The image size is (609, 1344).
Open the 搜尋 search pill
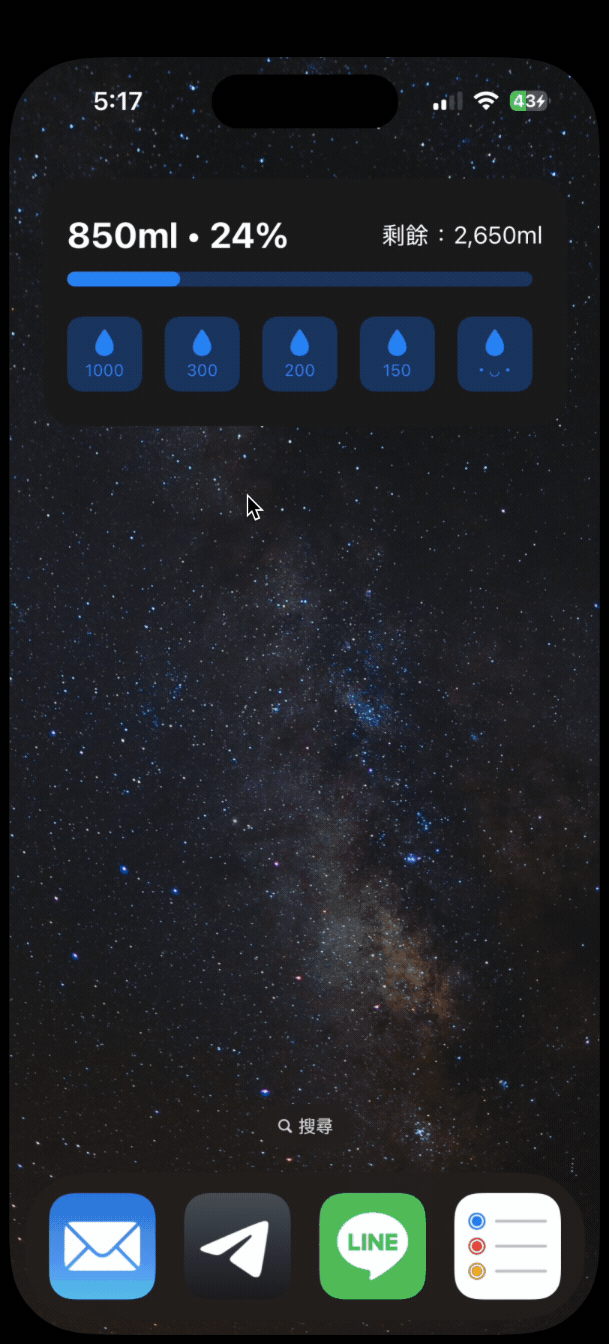[305, 1126]
